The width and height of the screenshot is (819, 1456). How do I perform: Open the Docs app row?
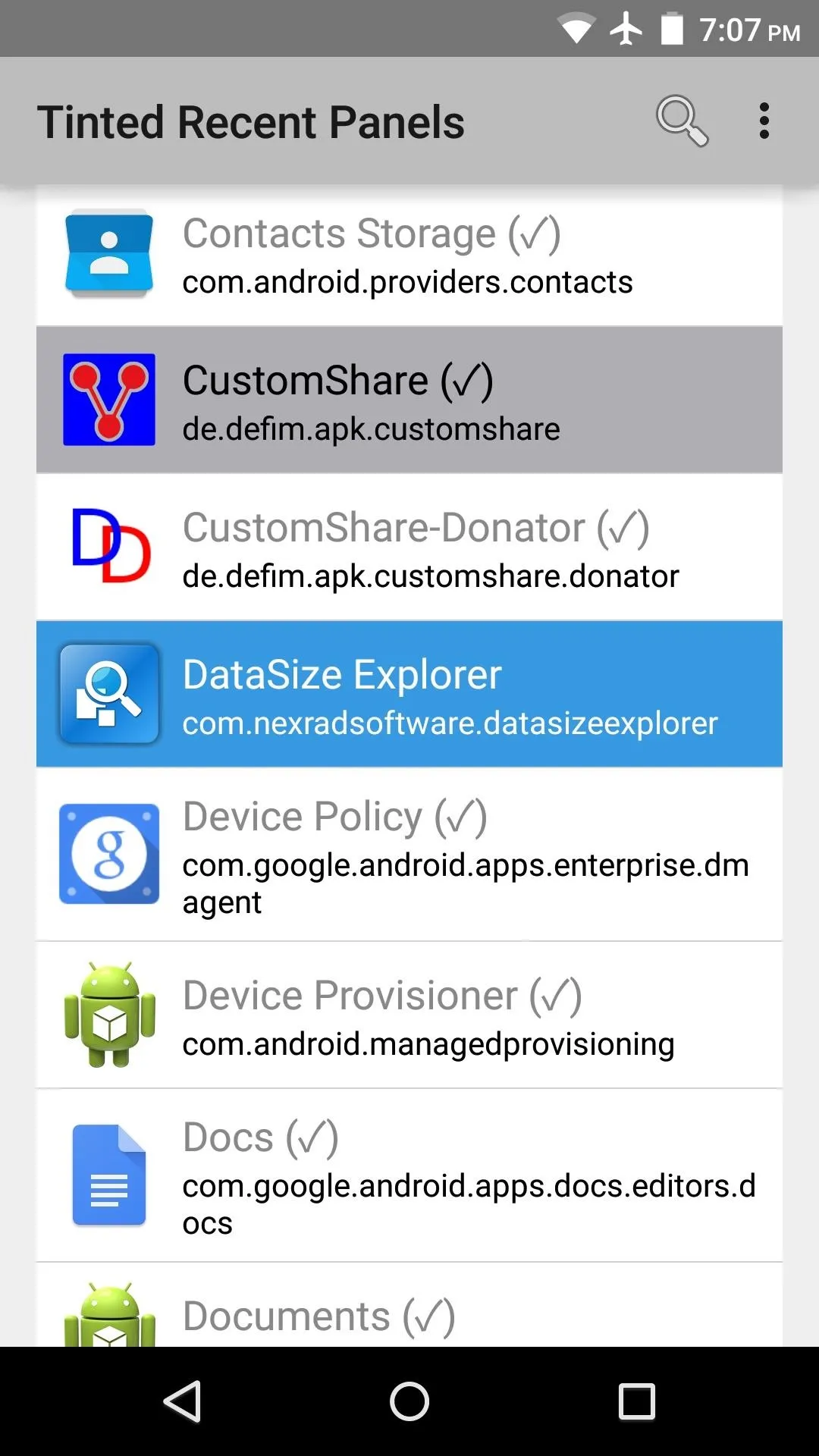click(409, 1176)
